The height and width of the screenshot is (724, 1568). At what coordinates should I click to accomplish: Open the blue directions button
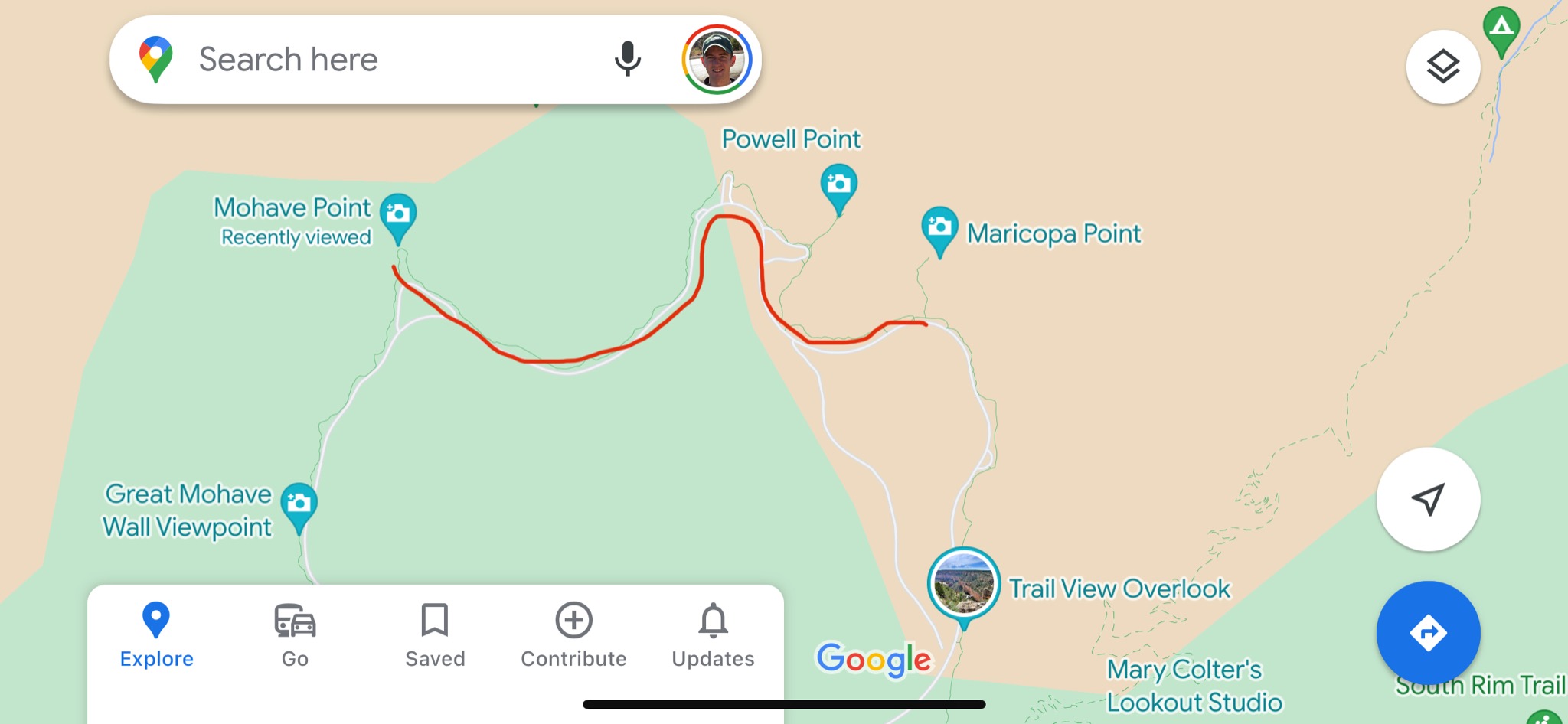coord(1428,633)
